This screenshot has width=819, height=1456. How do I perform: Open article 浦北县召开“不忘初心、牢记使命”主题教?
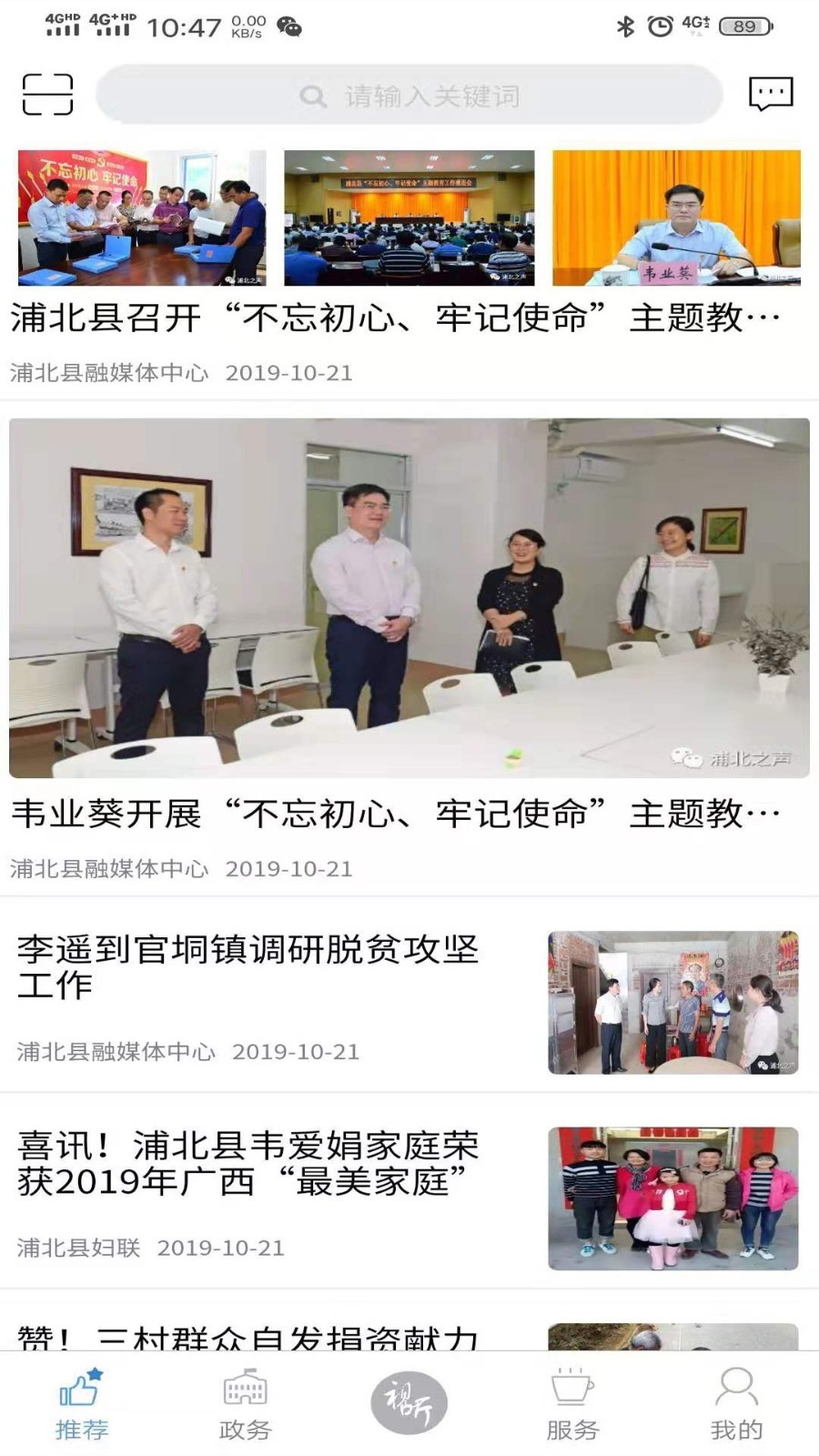[x=396, y=318]
